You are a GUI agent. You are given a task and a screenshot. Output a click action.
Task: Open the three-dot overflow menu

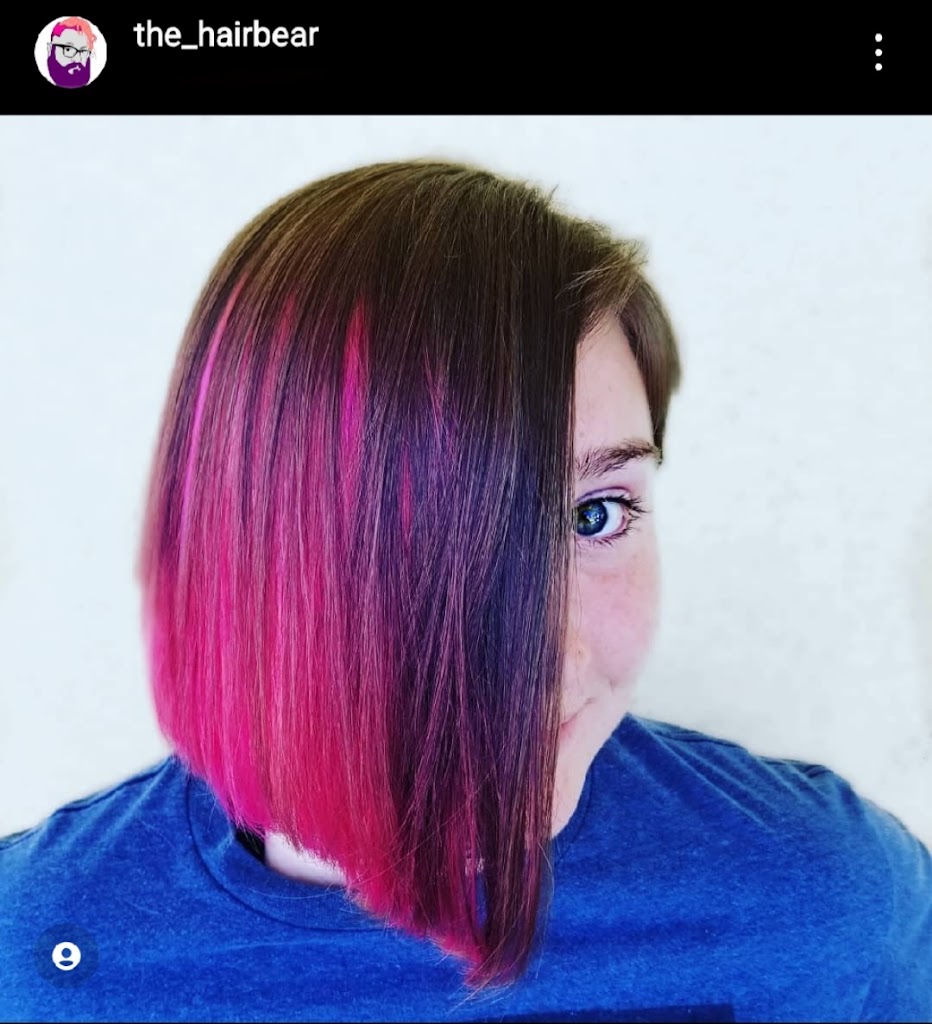tap(878, 52)
